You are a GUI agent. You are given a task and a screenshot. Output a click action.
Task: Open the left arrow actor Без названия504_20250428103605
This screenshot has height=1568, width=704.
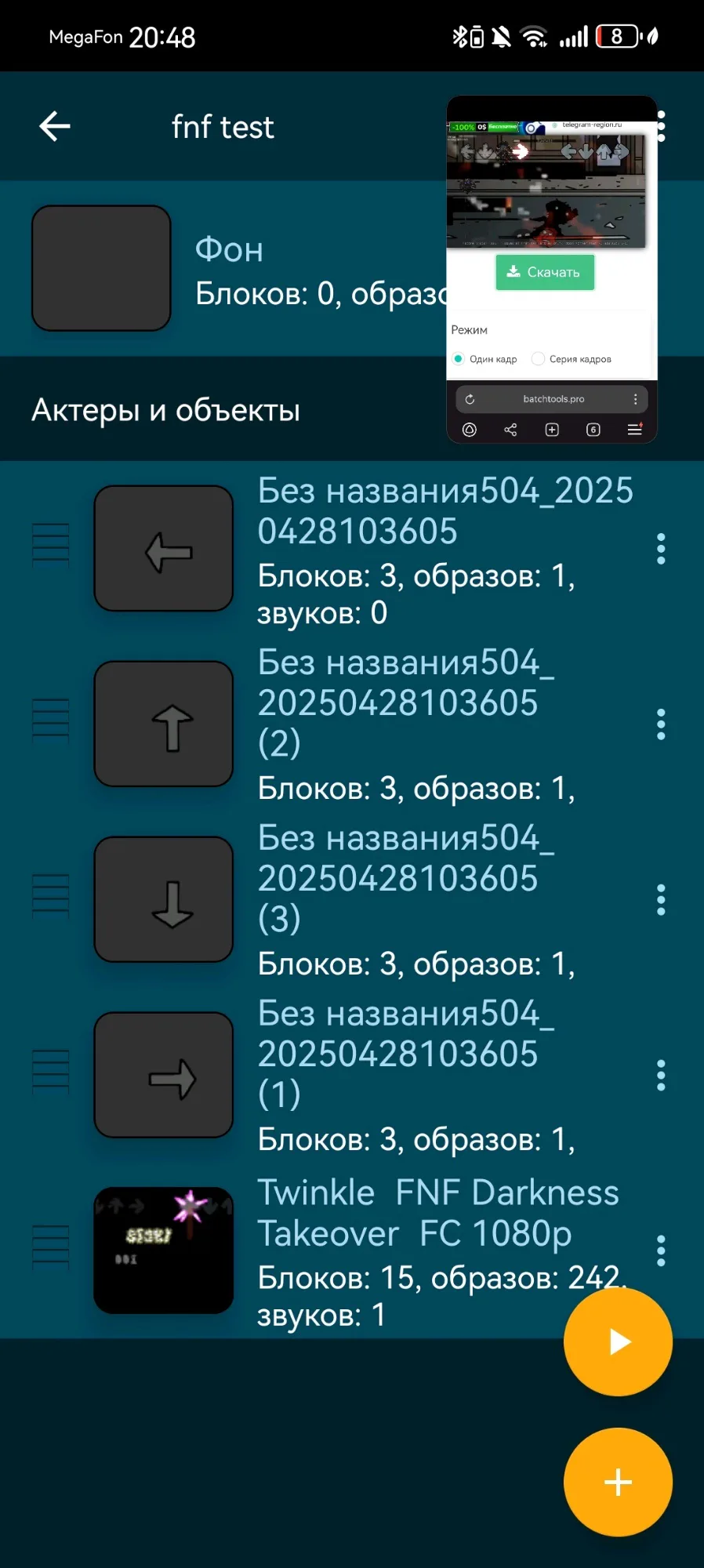(x=392, y=549)
